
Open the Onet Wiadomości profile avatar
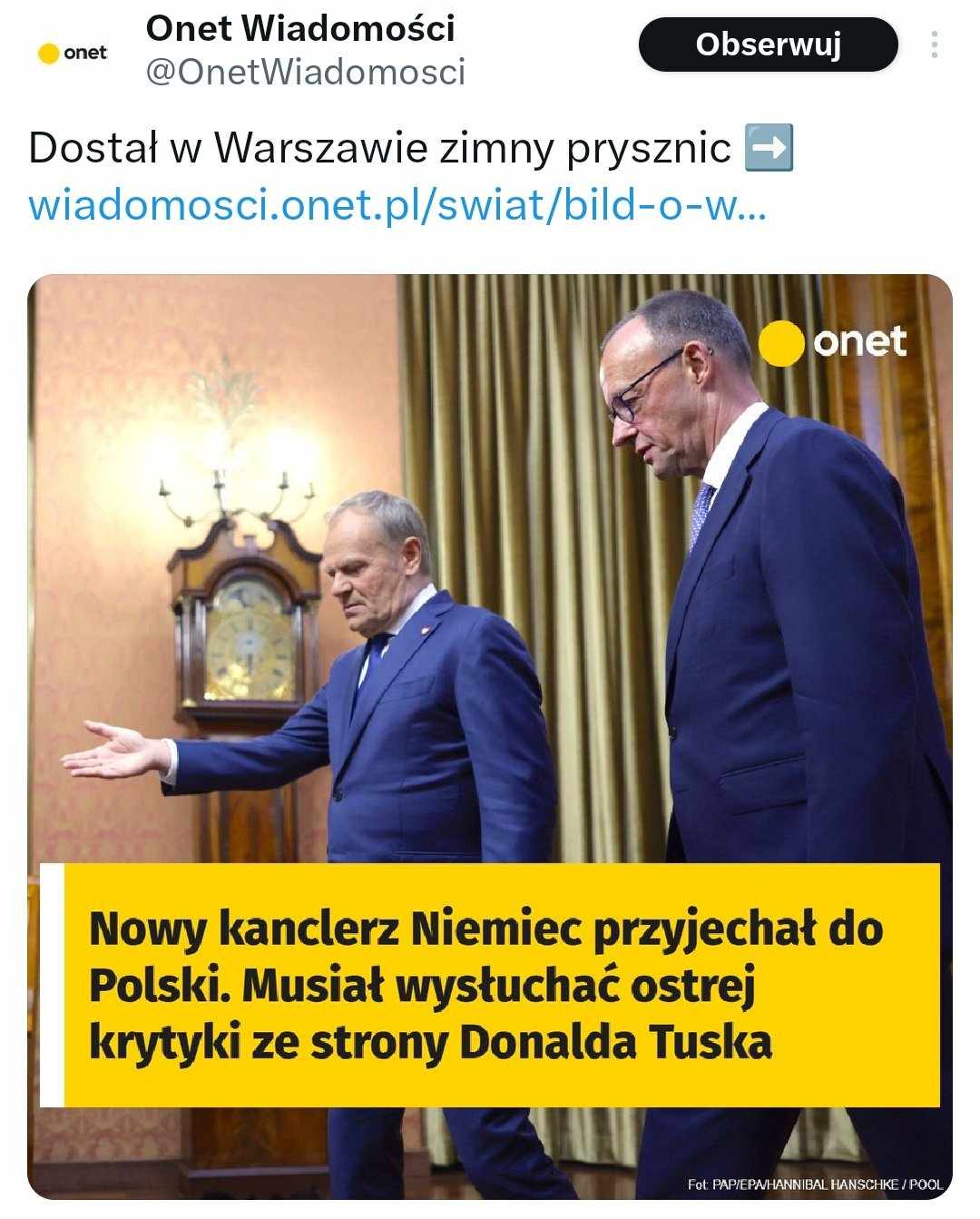(x=72, y=53)
